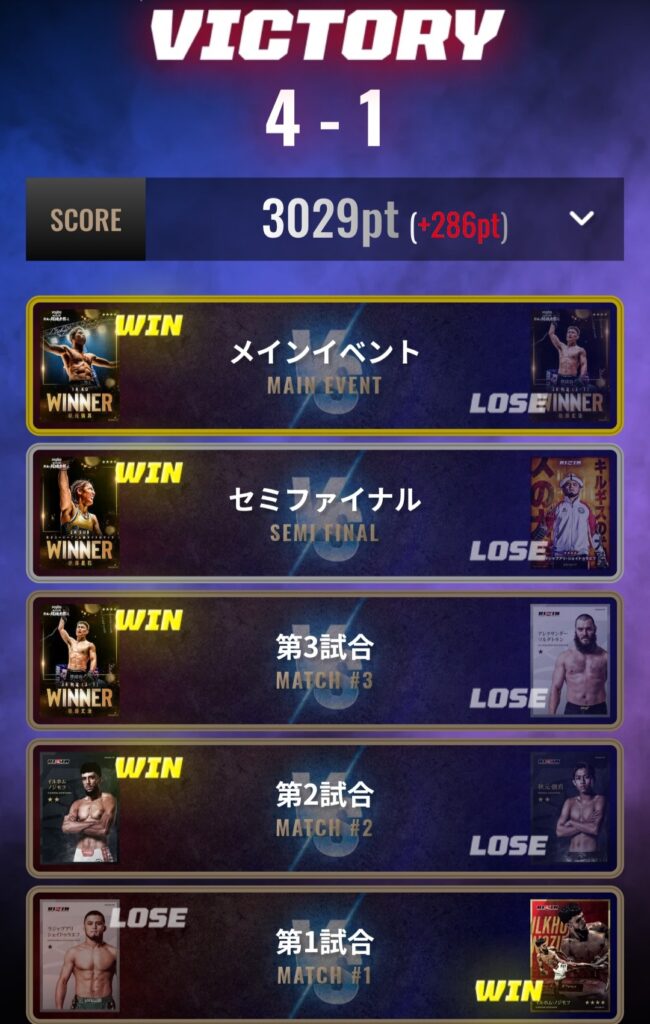View Match #2 result details

pyautogui.click(x=325, y=808)
